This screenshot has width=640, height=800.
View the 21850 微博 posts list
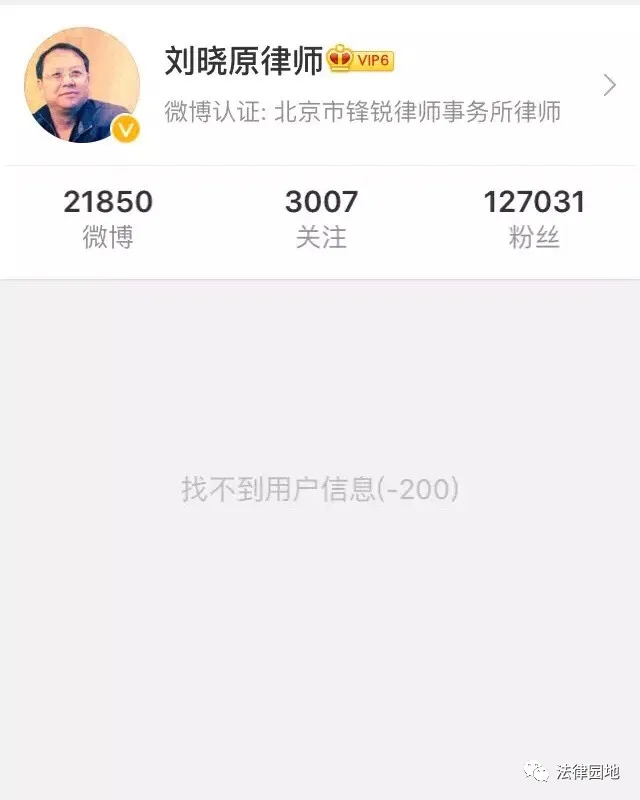108,219
